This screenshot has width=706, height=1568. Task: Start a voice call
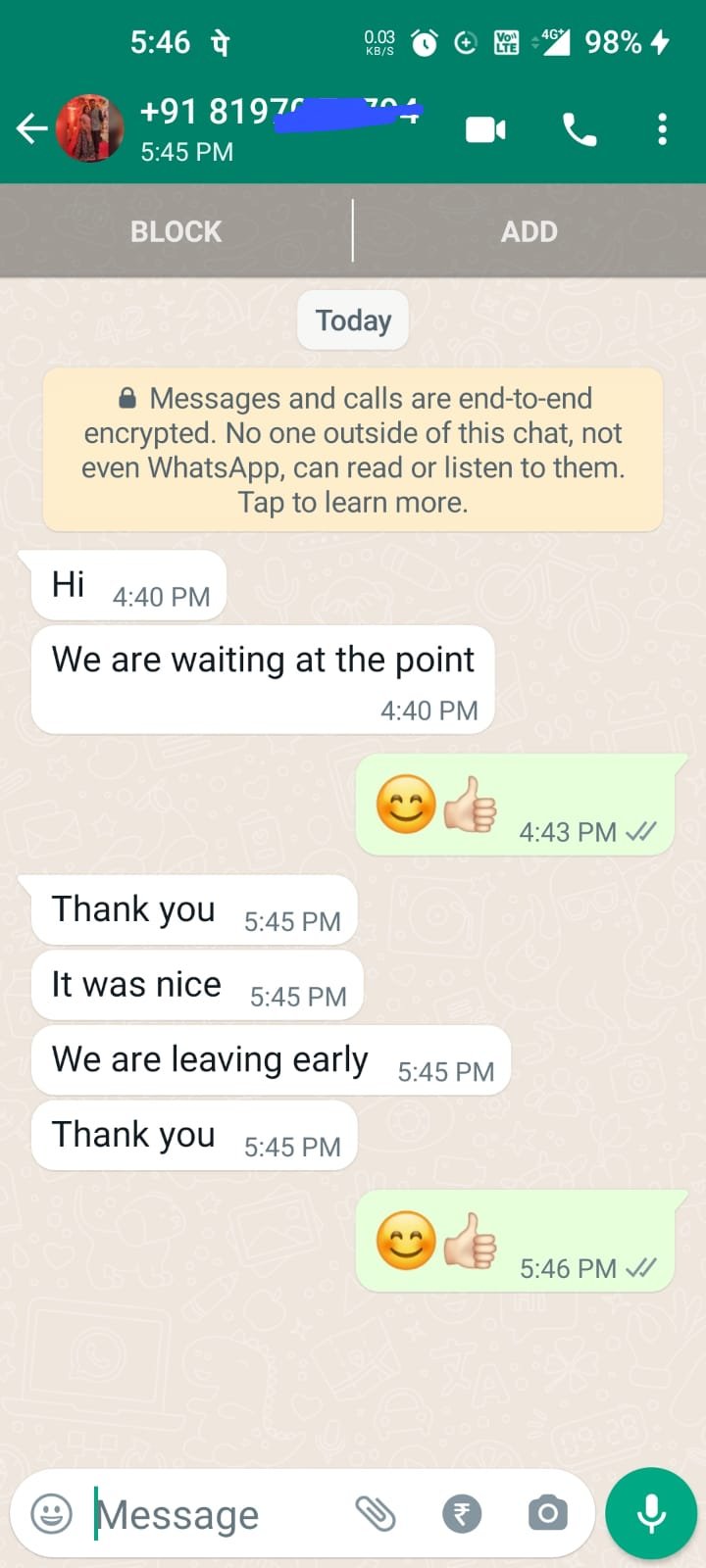(x=579, y=129)
